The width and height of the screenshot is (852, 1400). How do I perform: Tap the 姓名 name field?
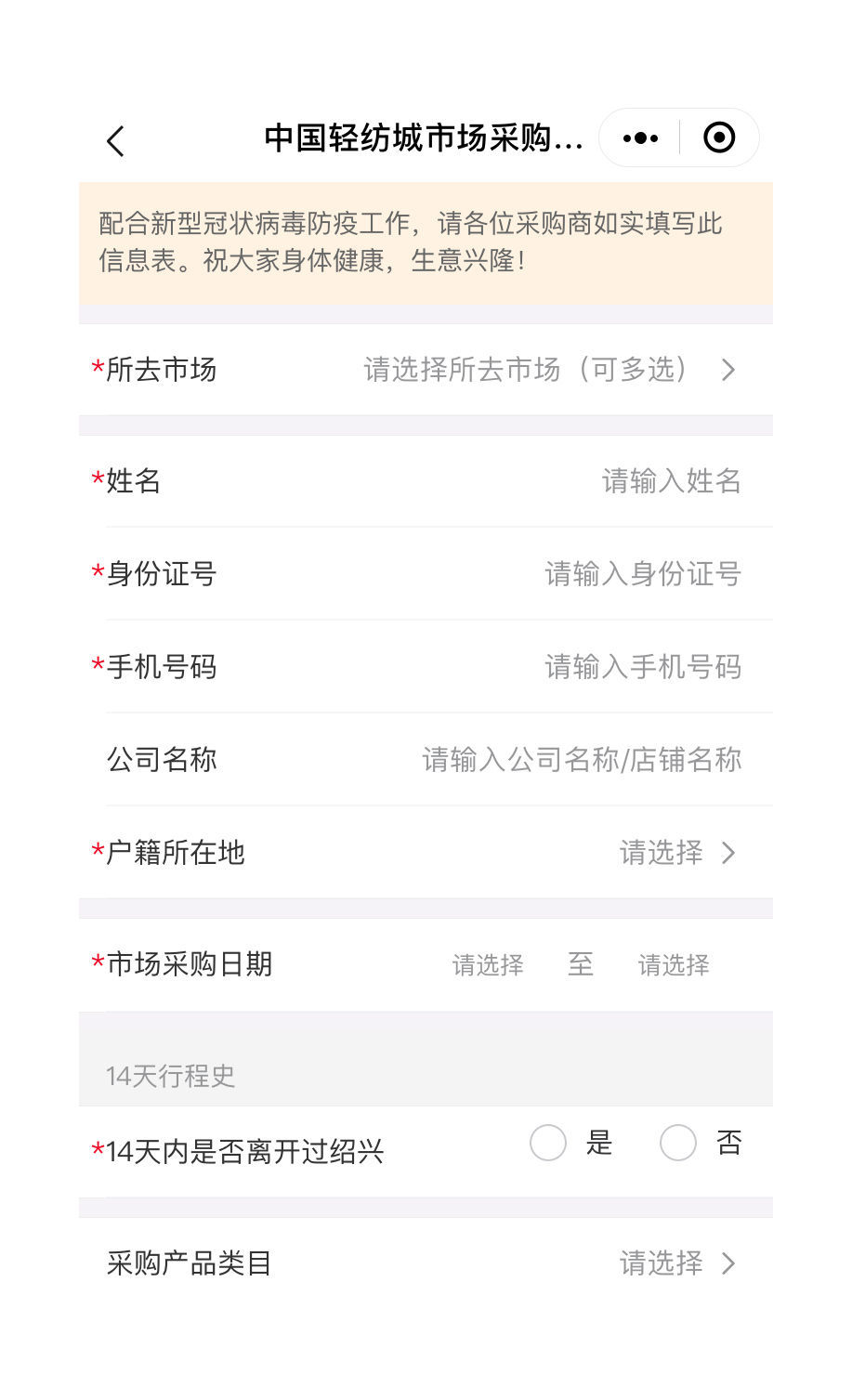pyautogui.click(x=426, y=481)
